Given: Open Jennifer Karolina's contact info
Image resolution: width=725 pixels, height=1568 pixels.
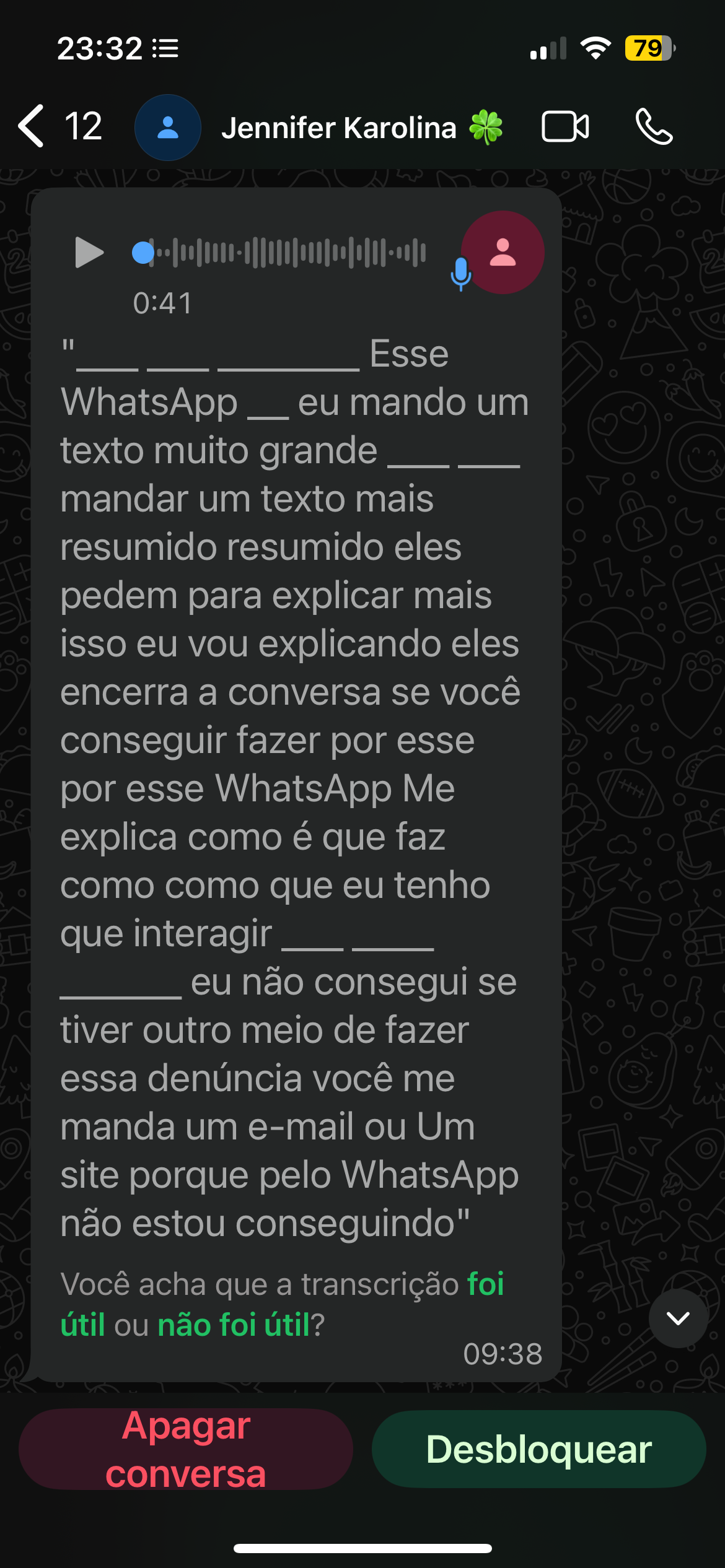Looking at the screenshot, I should click(x=338, y=128).
